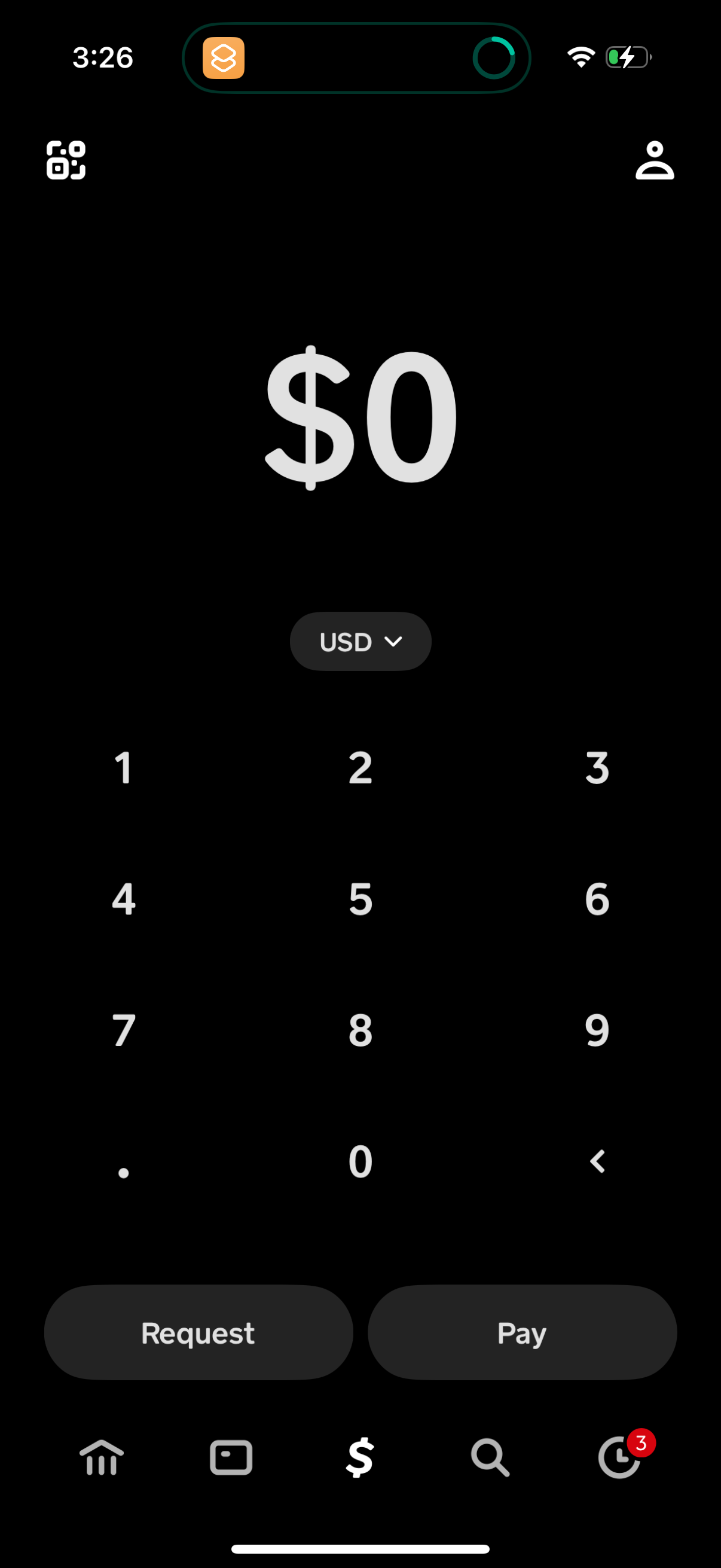The image size is (721, 1568).
Task: Tap the Pay button
Action: (x=521, y=1332)
